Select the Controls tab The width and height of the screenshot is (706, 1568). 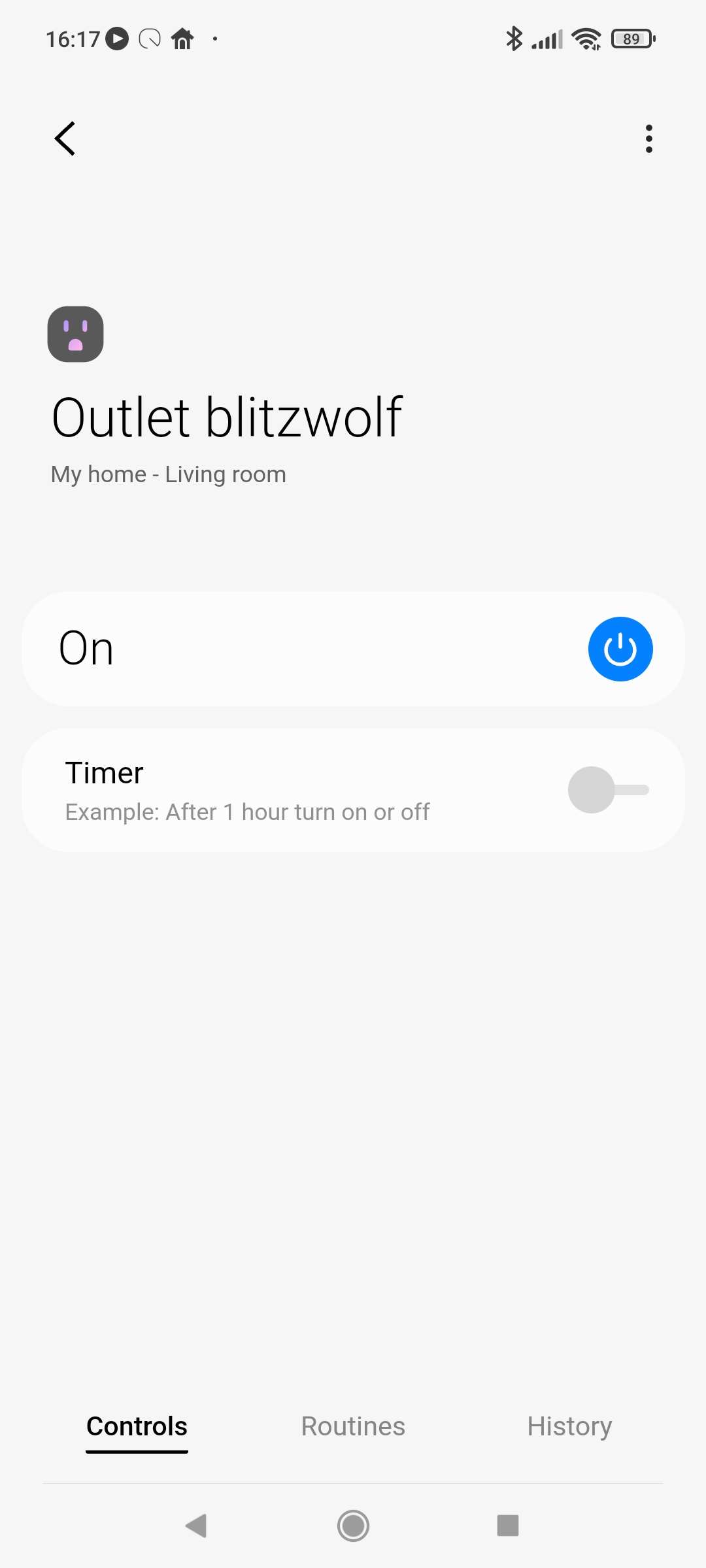point(137,1426)
